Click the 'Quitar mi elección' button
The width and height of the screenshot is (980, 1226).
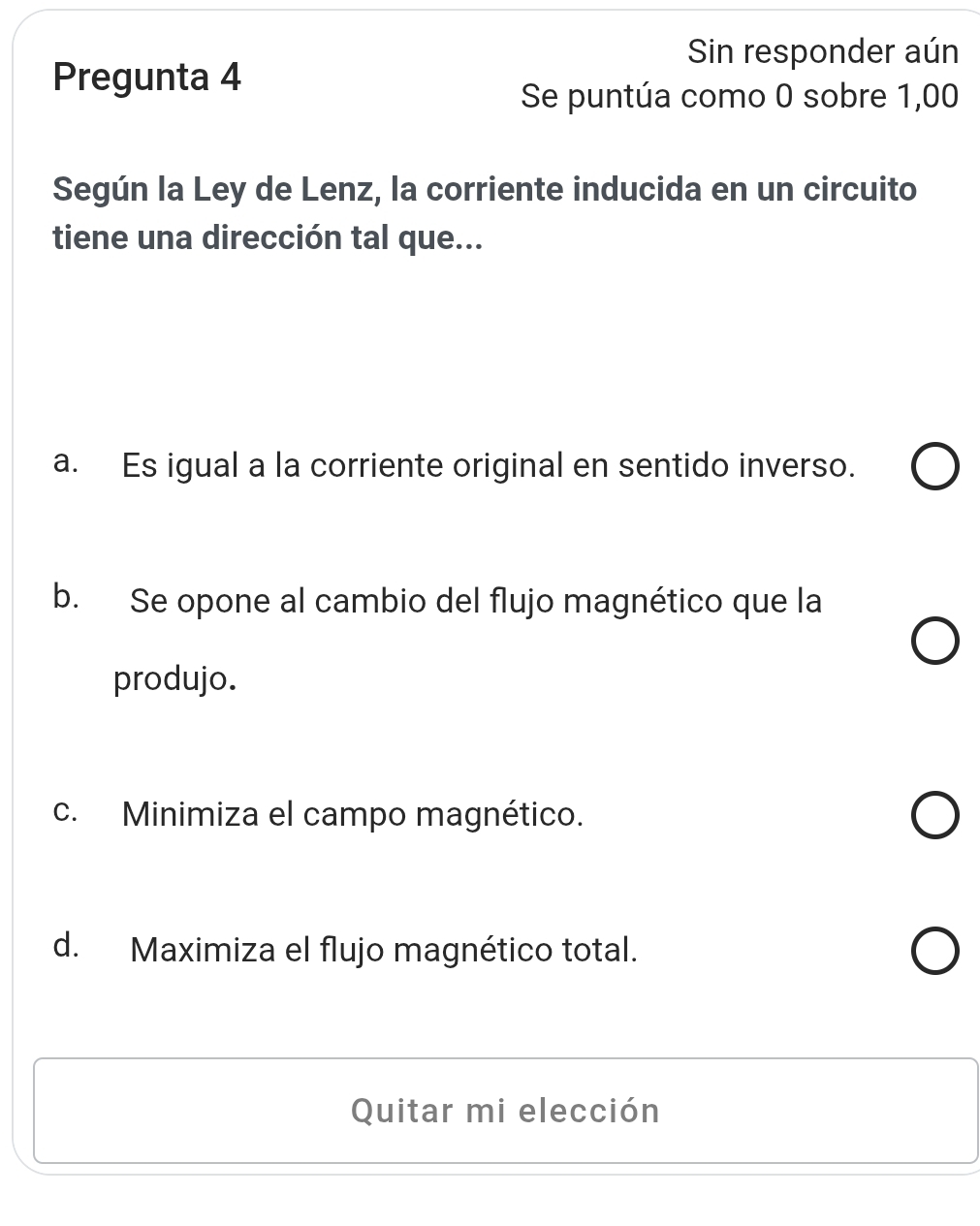(505, 1111)
